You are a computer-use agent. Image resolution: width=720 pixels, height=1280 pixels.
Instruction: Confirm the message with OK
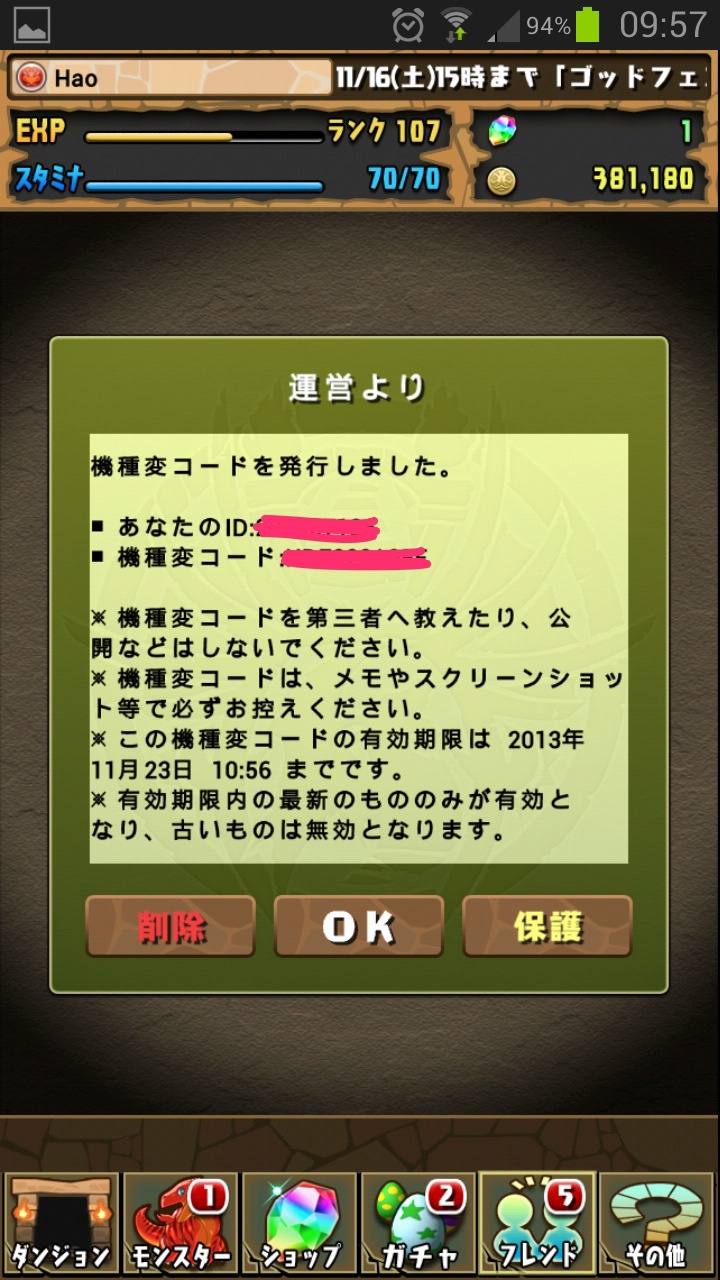coord(359,926)
